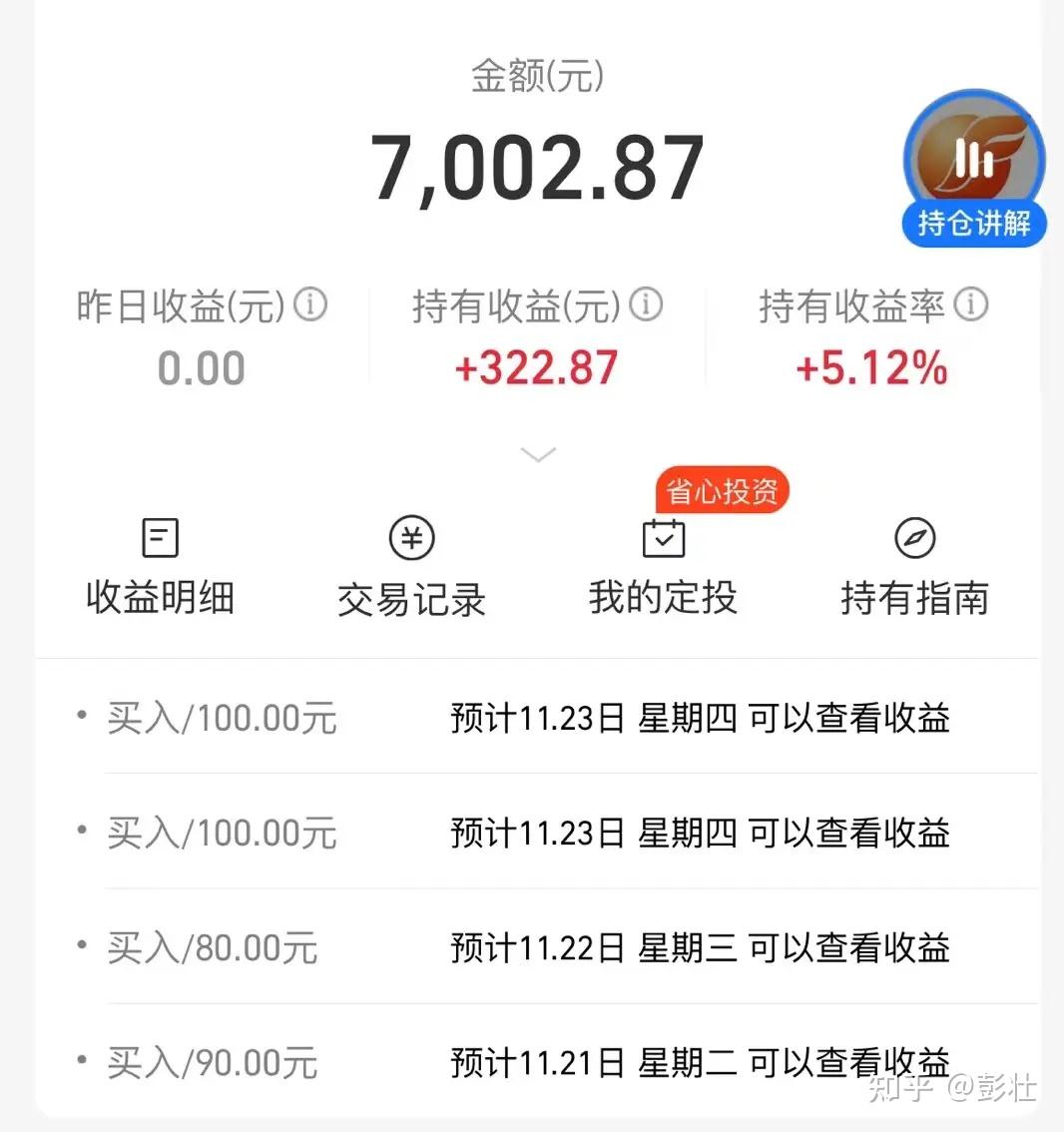Tap info icon next to 昨日收益

pos(310,304)
